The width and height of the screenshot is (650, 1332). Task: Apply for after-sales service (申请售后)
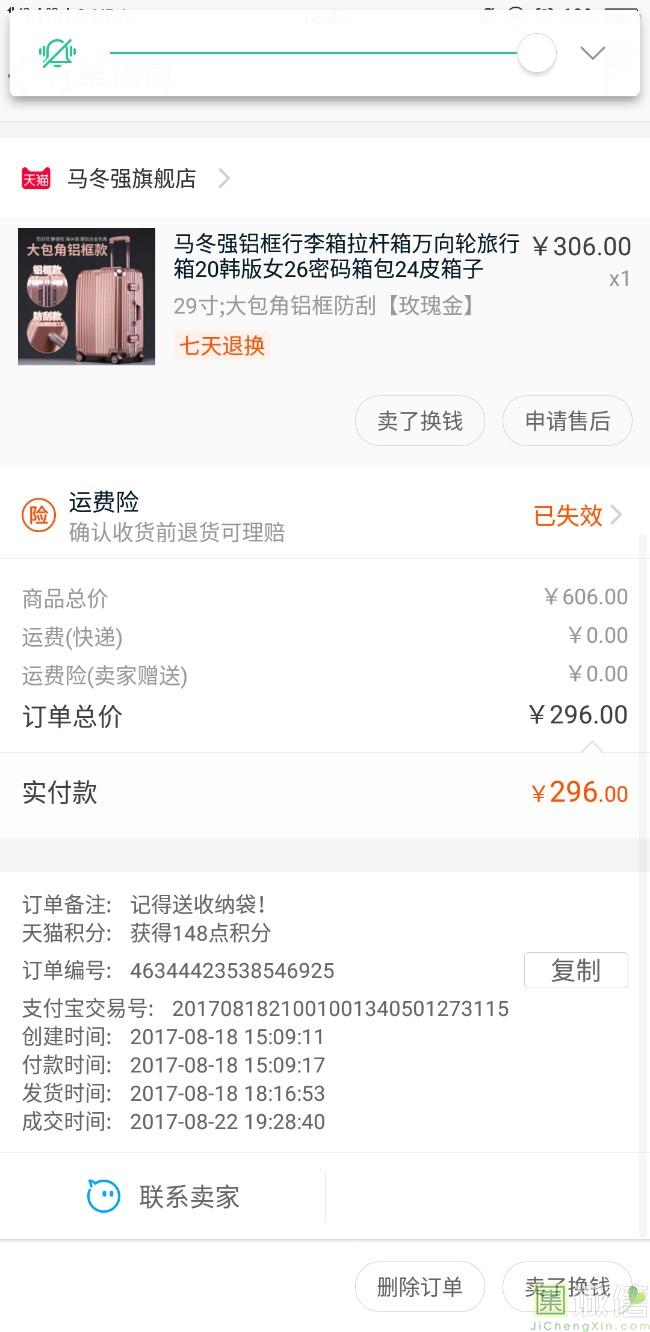pos(567,421)
